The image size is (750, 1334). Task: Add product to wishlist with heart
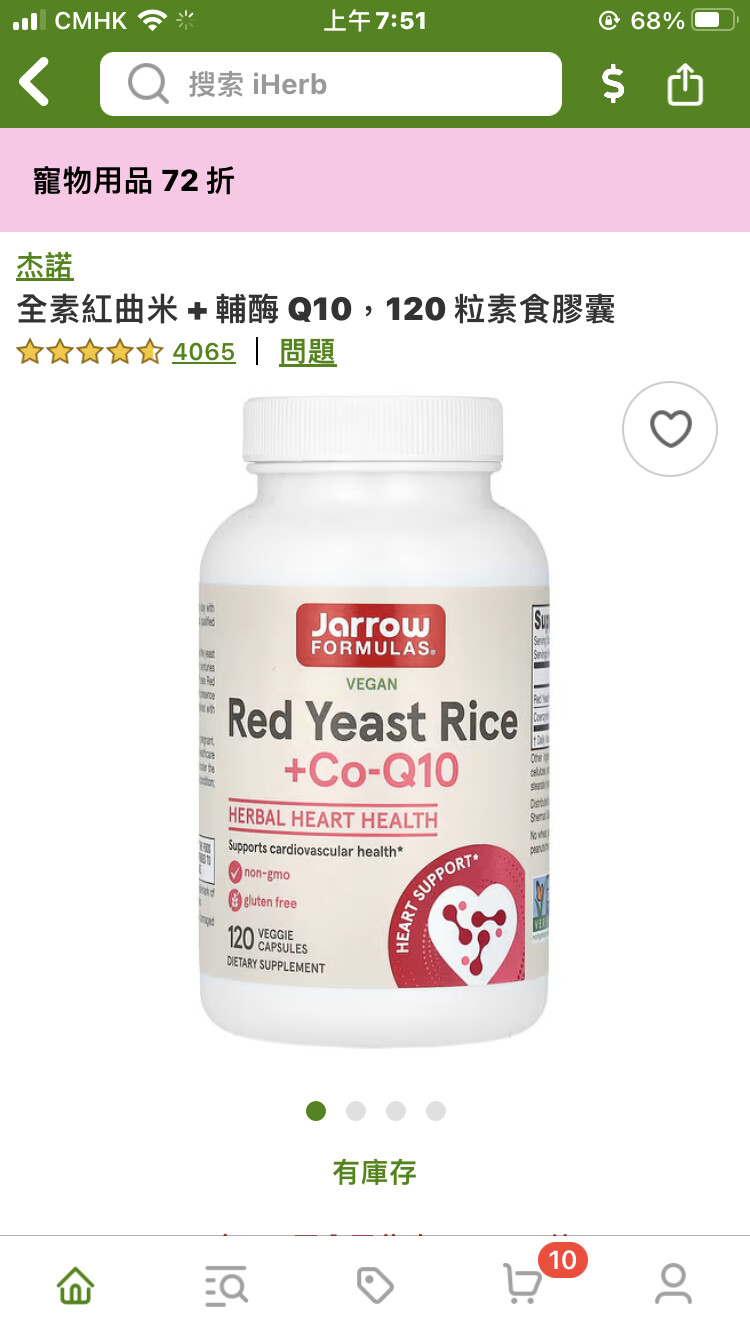coord(670,429)
